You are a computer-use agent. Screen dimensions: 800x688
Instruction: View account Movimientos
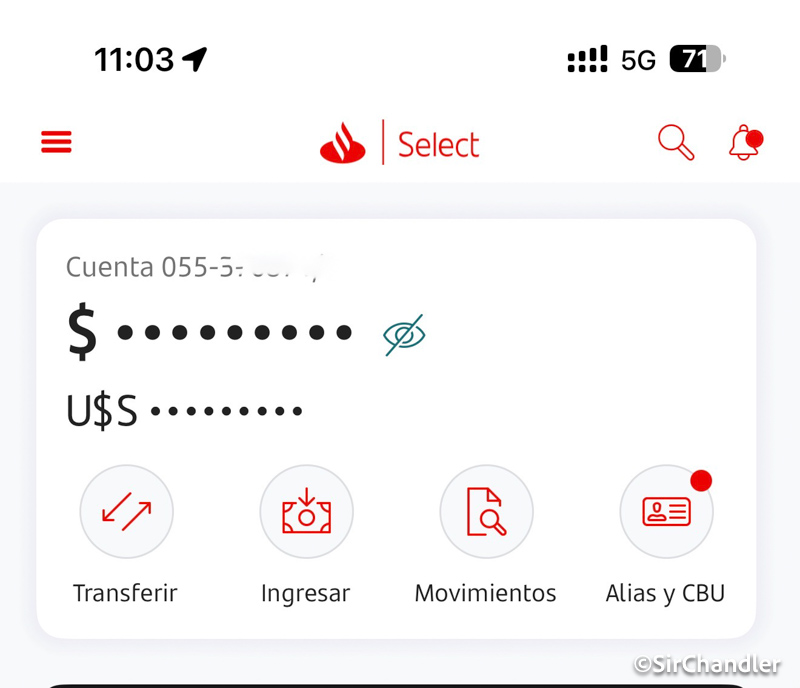pyautogui.click(x=486, y=512)
